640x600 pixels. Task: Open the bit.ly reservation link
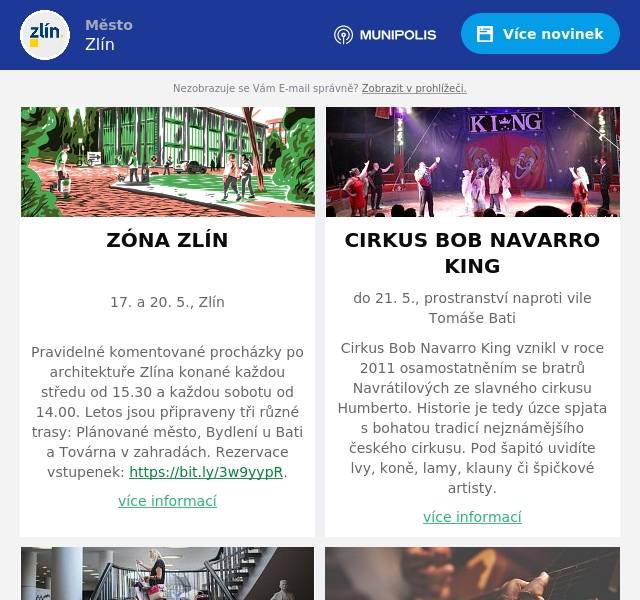point(206,472)
